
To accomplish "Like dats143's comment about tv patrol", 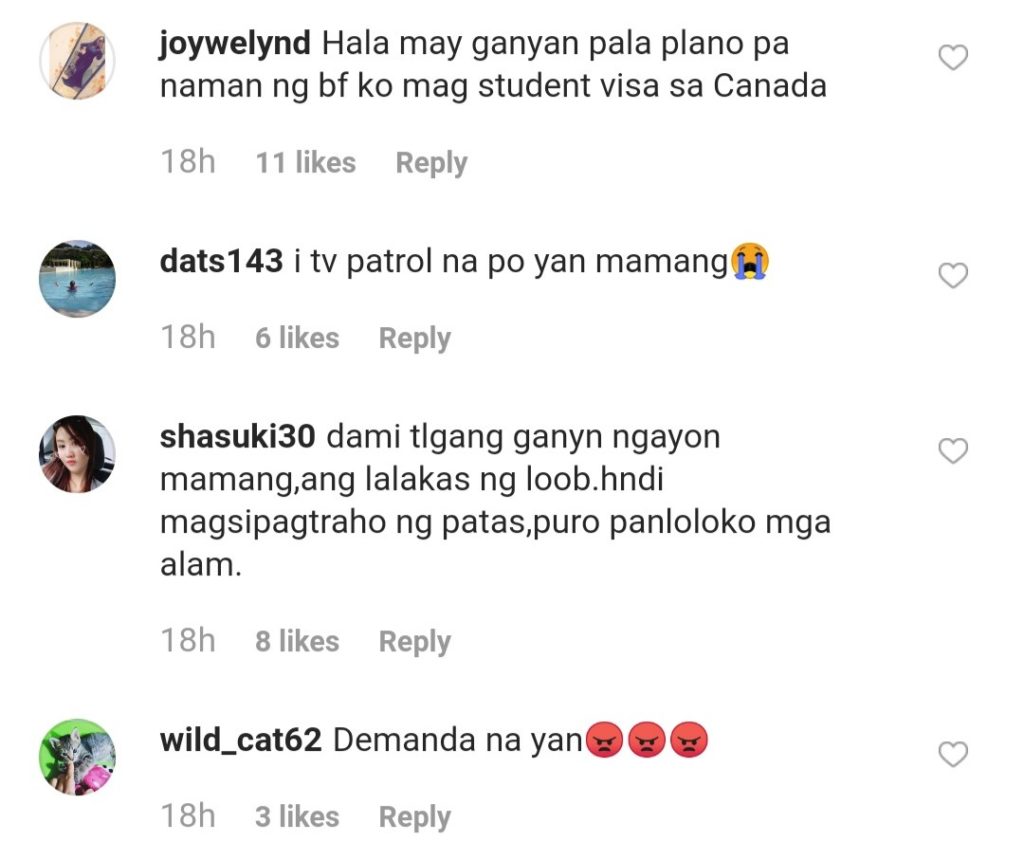I will (x=953, y=275).
